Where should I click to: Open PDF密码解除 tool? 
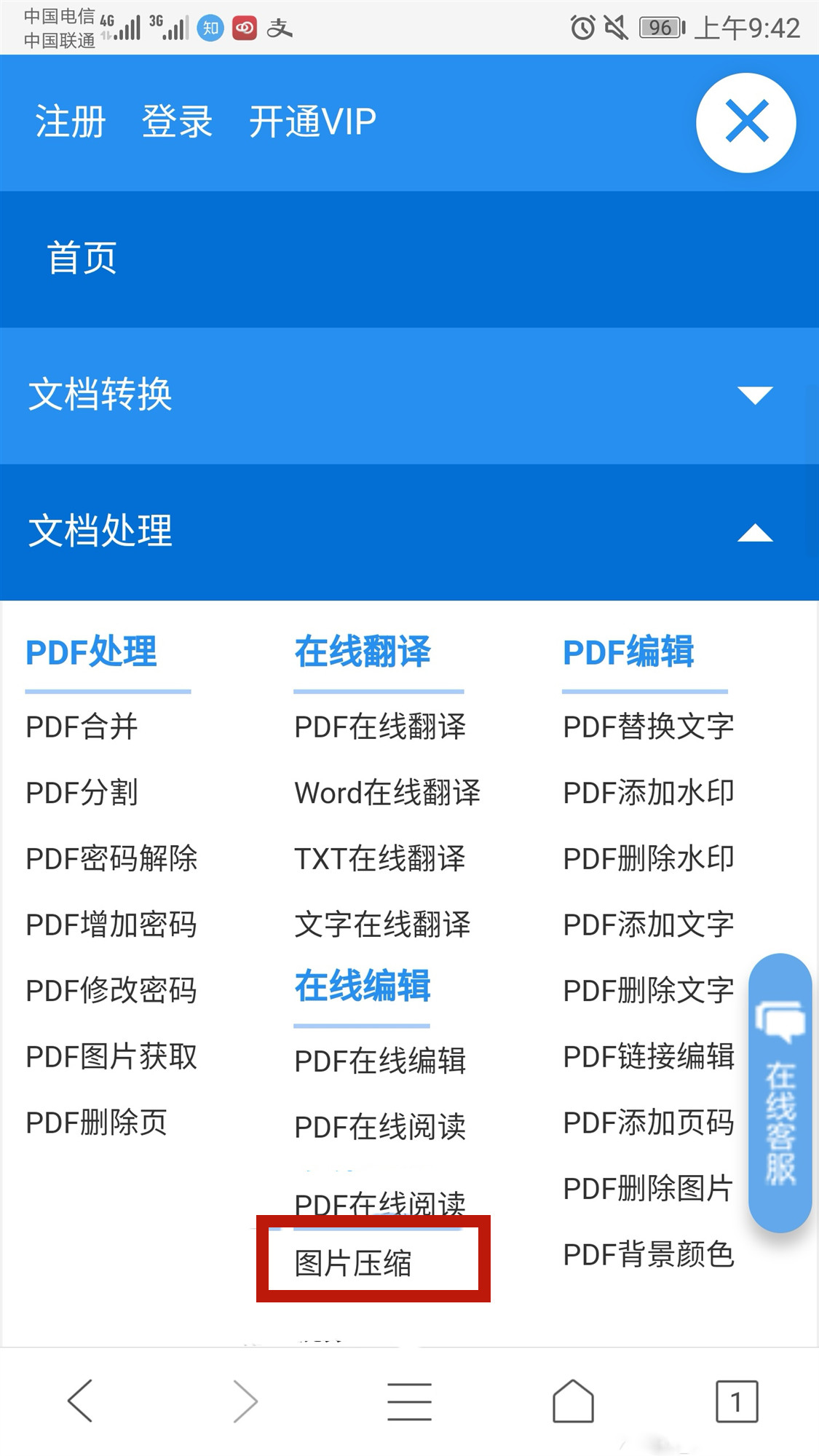tap(111, 859)
